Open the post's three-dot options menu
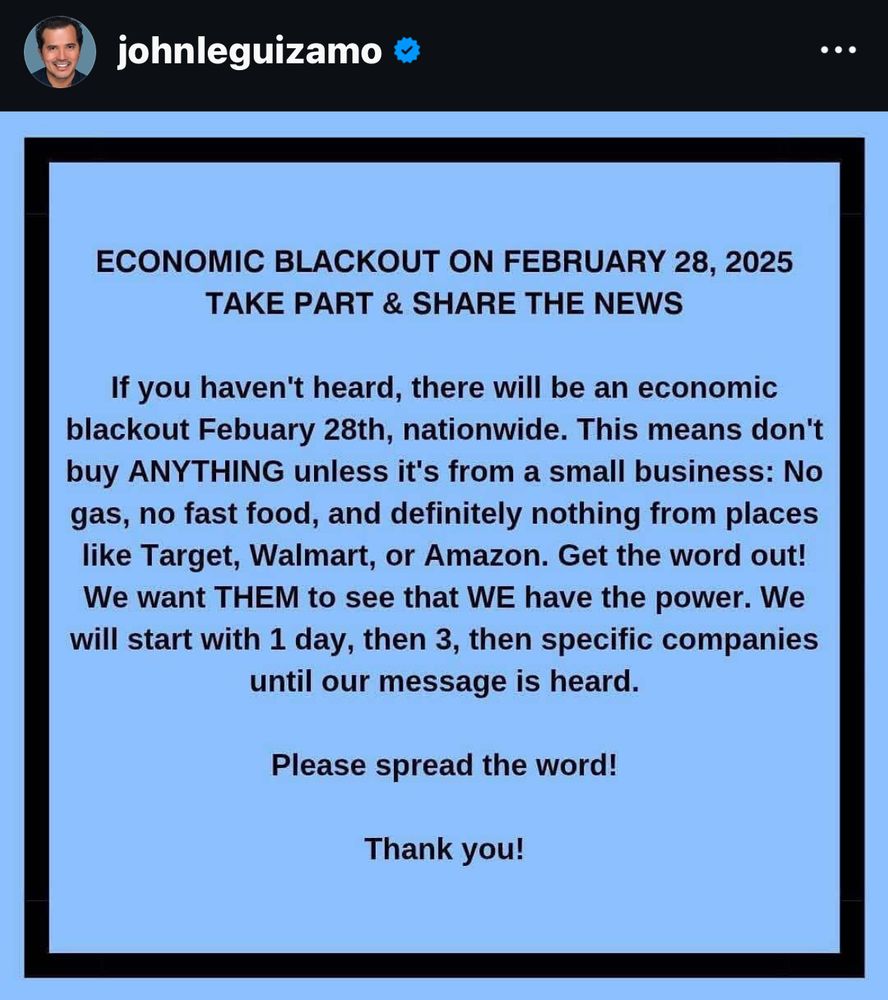This screenshot has height=1000, width=888. tap(838, 50)
